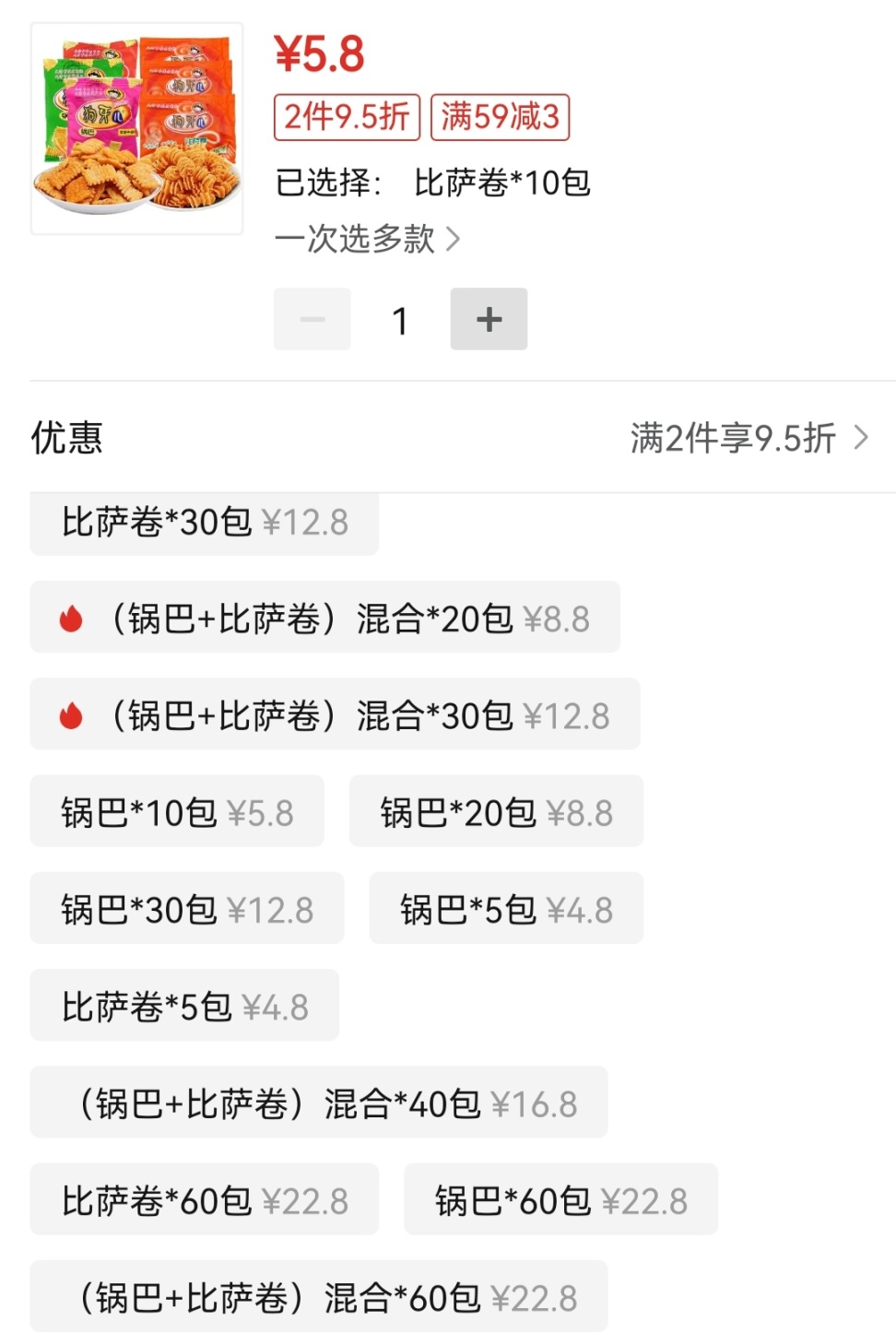Select 比萨卷*5包 ¥4.8 option
The width and height of the screenshot is (896, 1333).
pos(184,1006)
